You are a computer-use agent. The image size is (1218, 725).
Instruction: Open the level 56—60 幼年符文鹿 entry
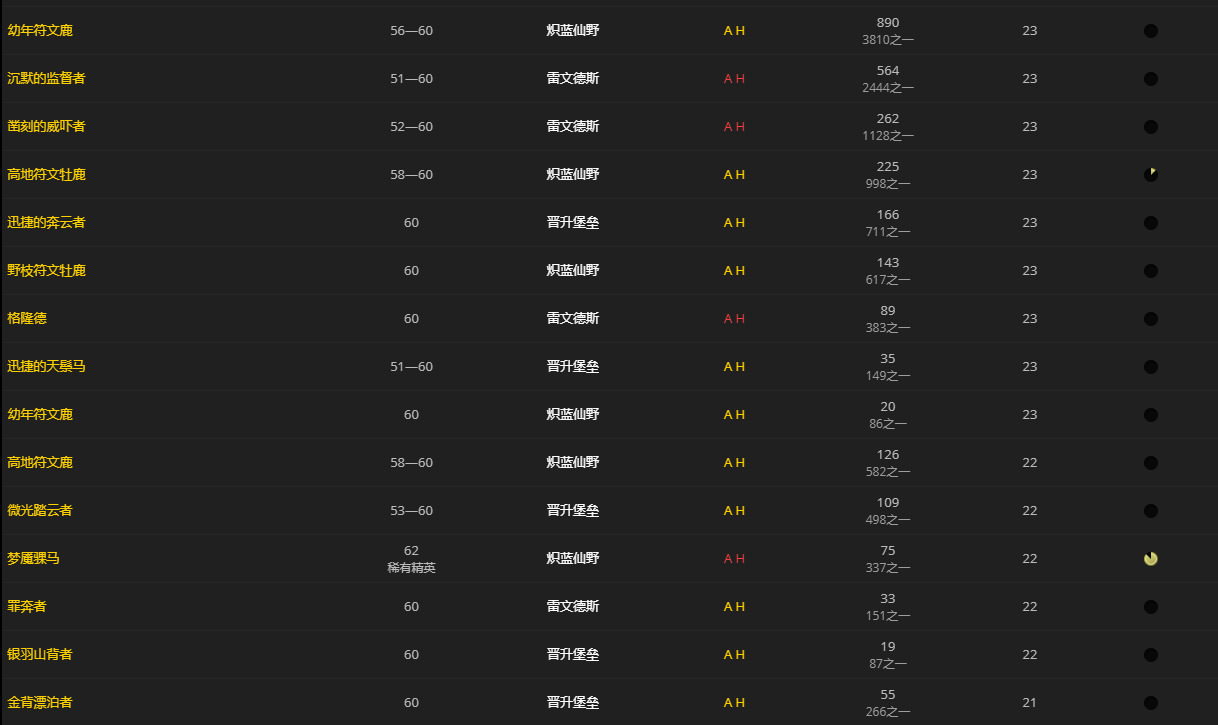(x=40, y=30)
